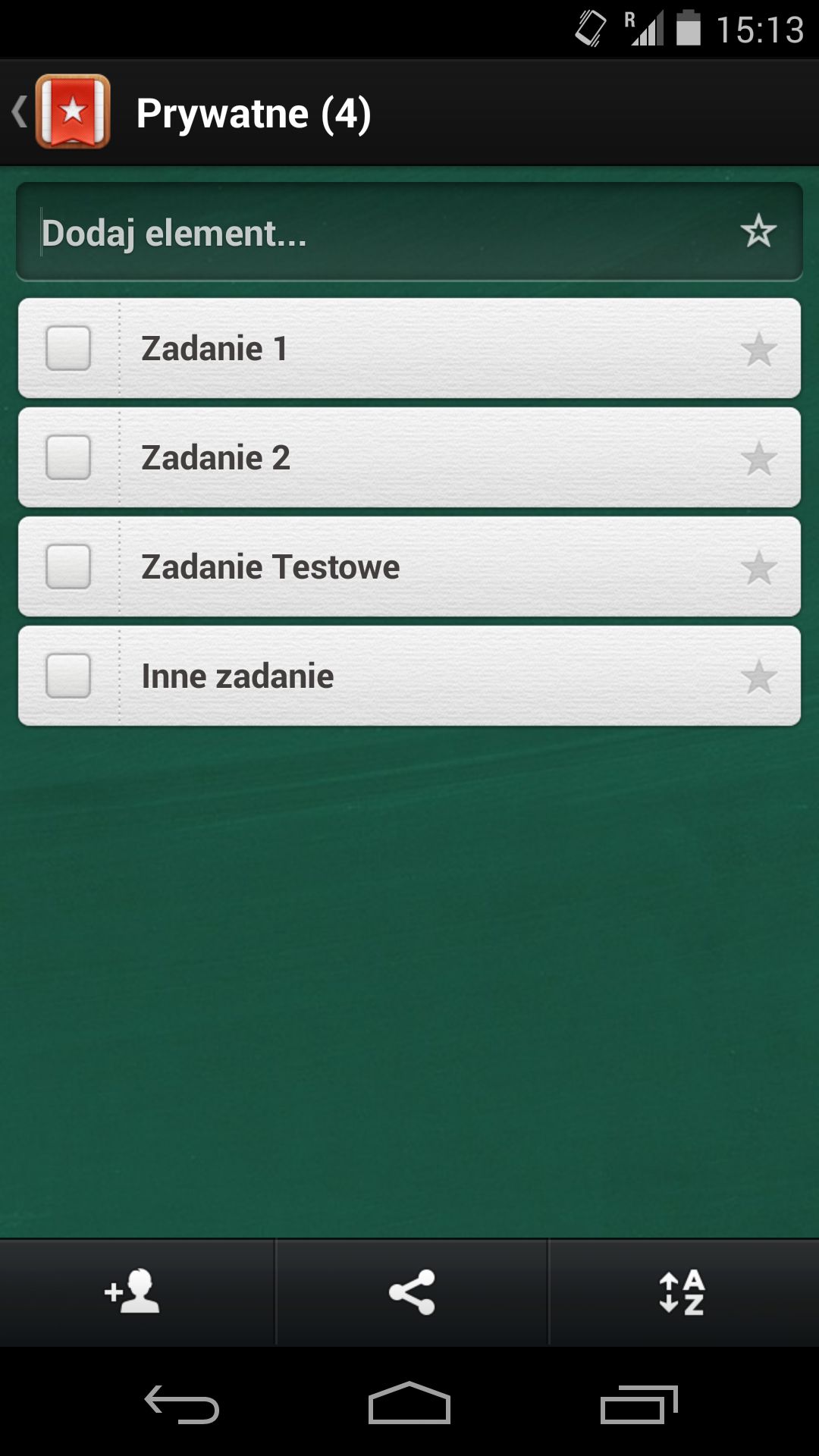Complete the Inne zadanie task

68,676
